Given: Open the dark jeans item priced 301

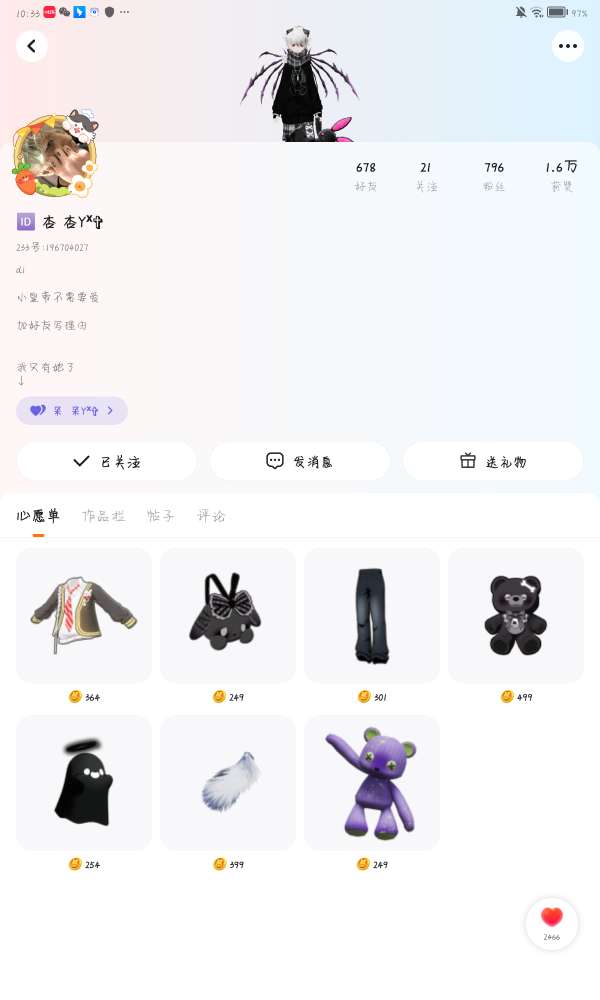Looking at the screenshot, I should [x=372, y=615].
